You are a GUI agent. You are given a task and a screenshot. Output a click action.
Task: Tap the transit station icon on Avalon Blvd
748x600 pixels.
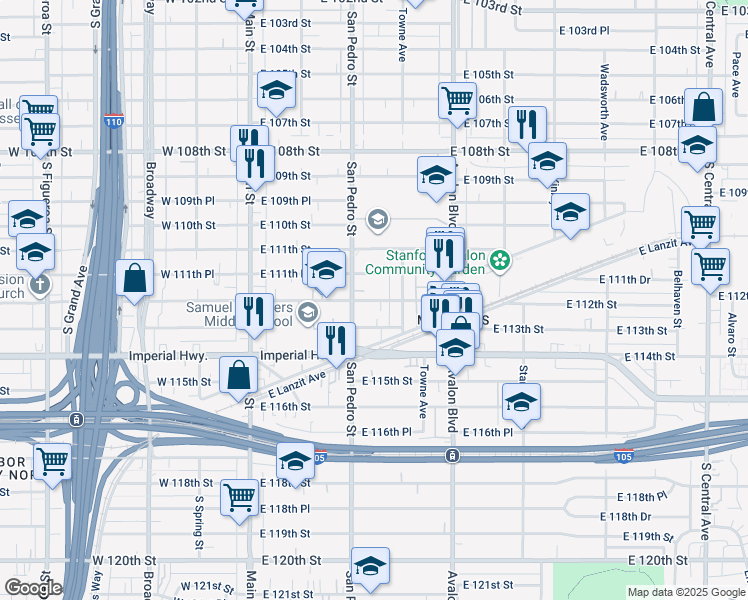(452, 455)
